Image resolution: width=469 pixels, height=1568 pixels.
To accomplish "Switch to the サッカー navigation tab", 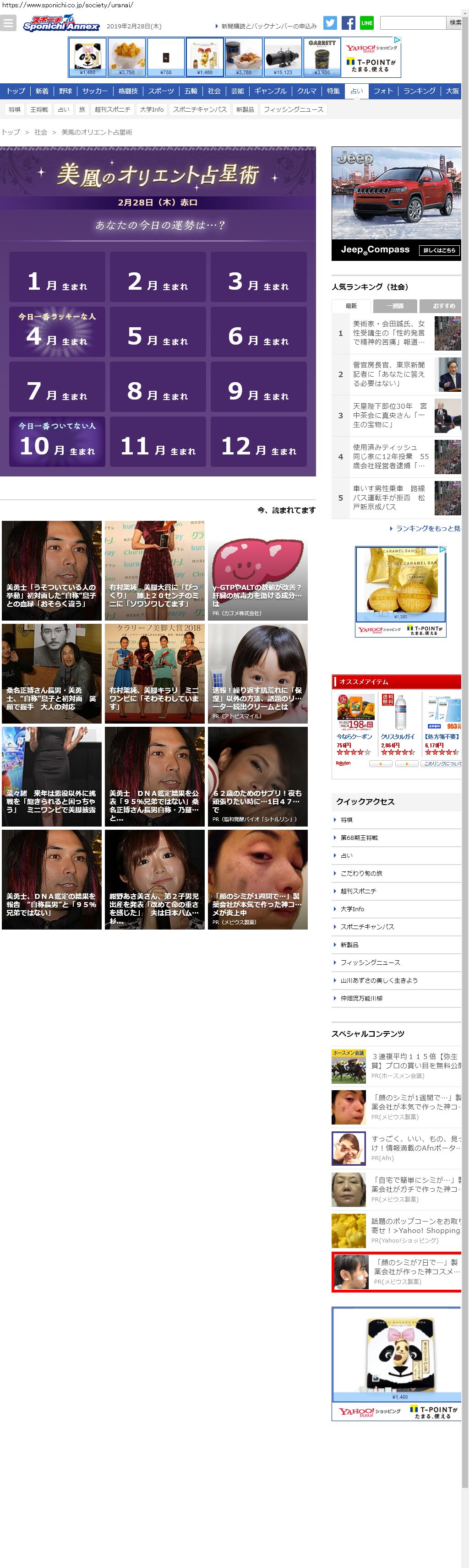I will [x=95, y=91].
